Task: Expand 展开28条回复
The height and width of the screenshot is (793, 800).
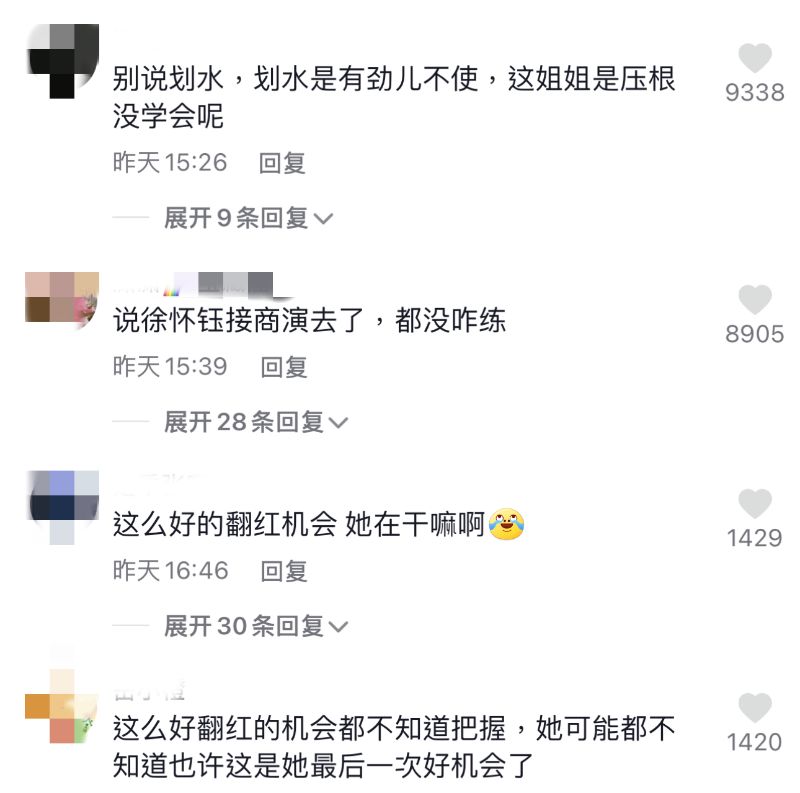Action: coord(256,422)
